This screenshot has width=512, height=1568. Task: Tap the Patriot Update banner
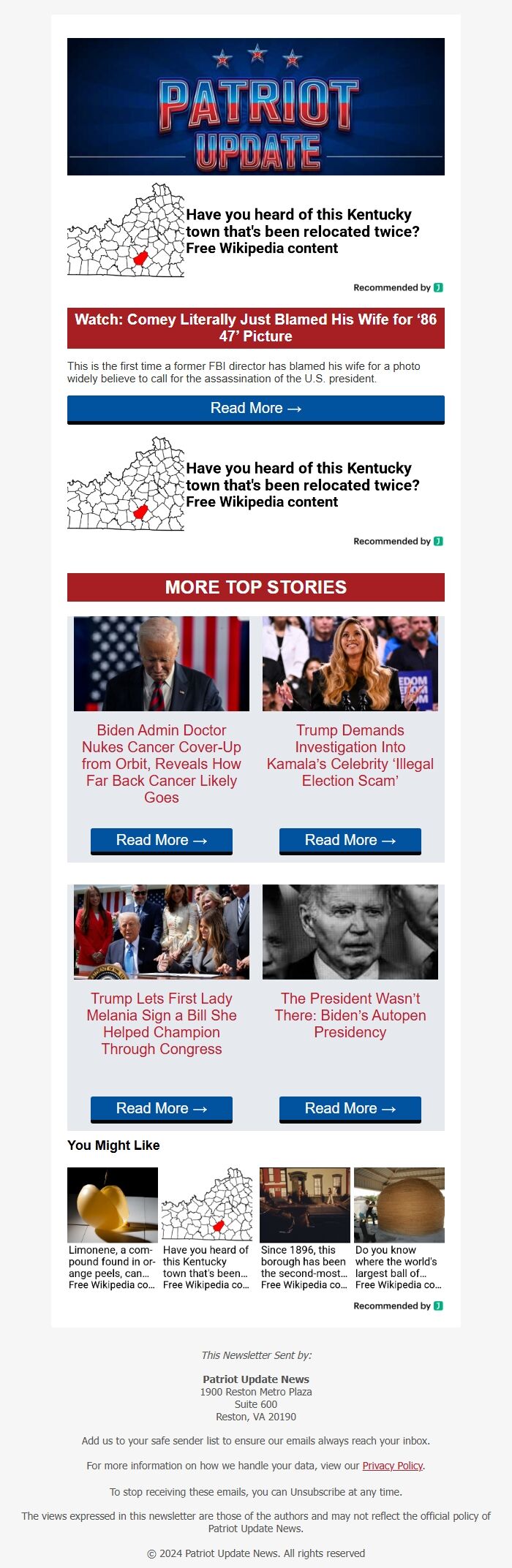(255, 107)
